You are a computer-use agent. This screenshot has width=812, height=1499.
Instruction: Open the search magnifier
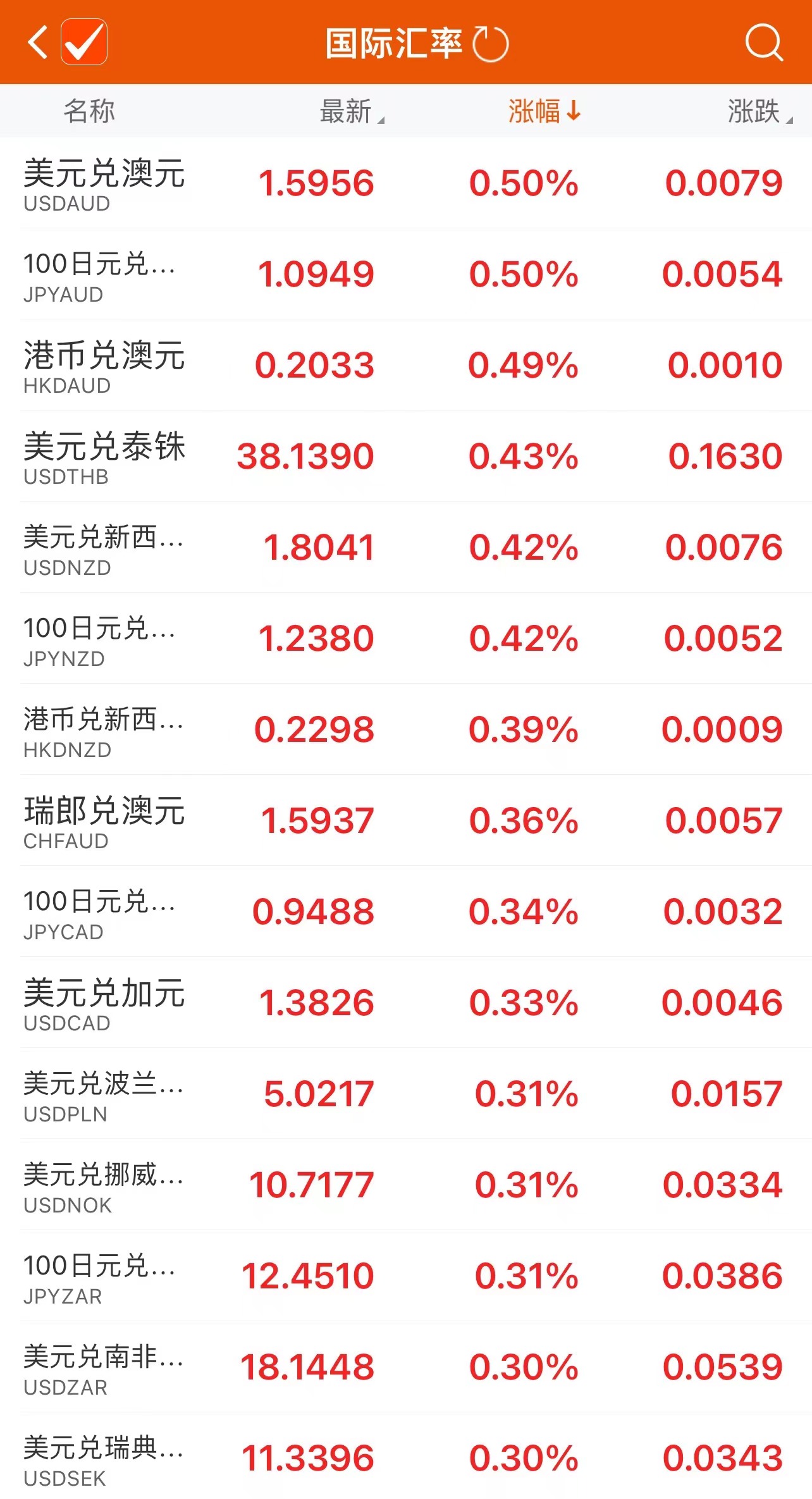[764, 42]
